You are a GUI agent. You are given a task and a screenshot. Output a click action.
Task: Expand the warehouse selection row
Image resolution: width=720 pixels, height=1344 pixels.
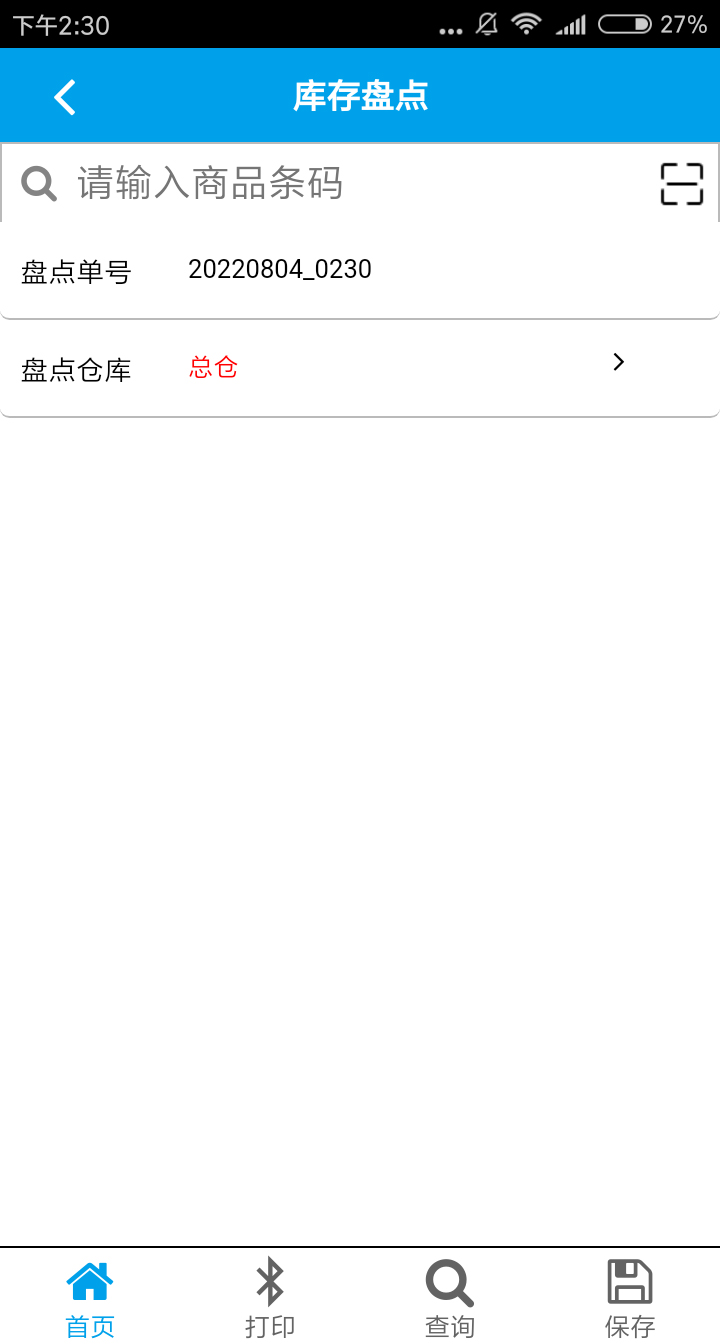pos(360,367)
